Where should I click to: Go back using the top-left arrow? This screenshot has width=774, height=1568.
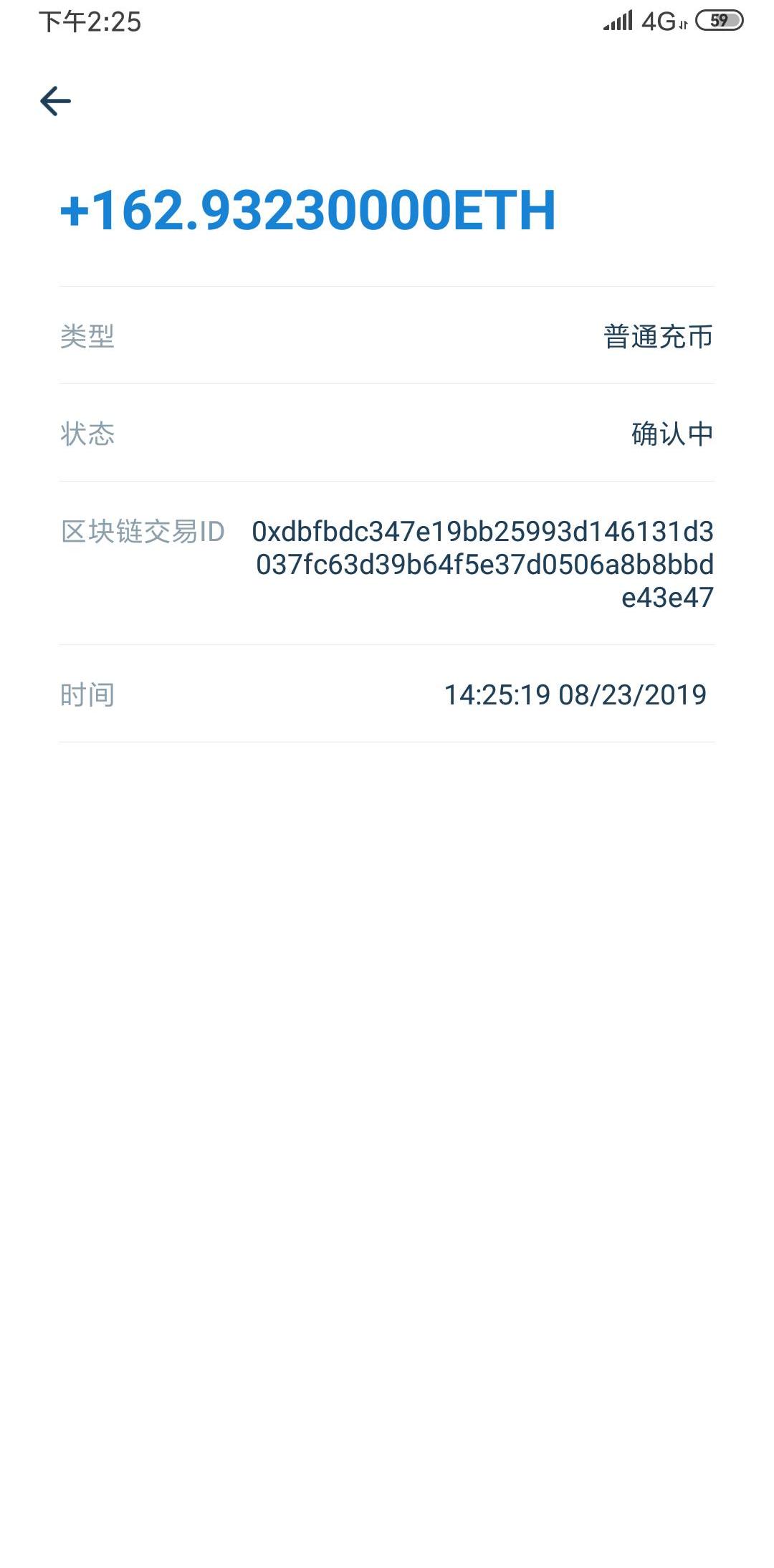[55, 100]
